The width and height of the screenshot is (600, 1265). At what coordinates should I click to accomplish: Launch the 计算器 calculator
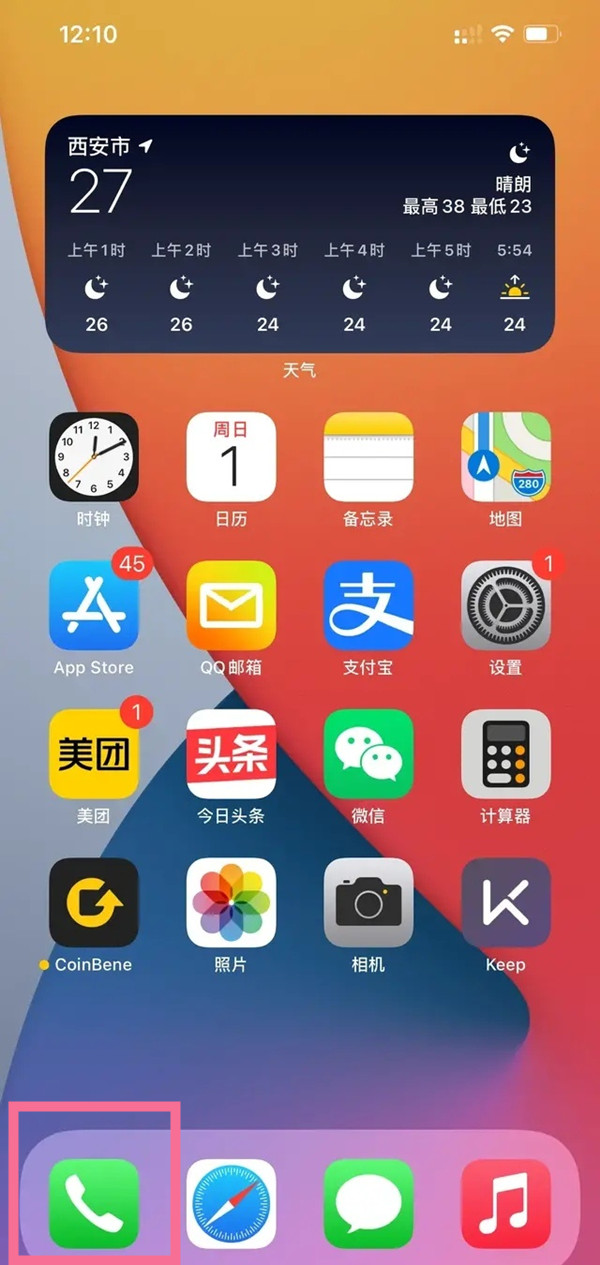[x=505, y=754]
